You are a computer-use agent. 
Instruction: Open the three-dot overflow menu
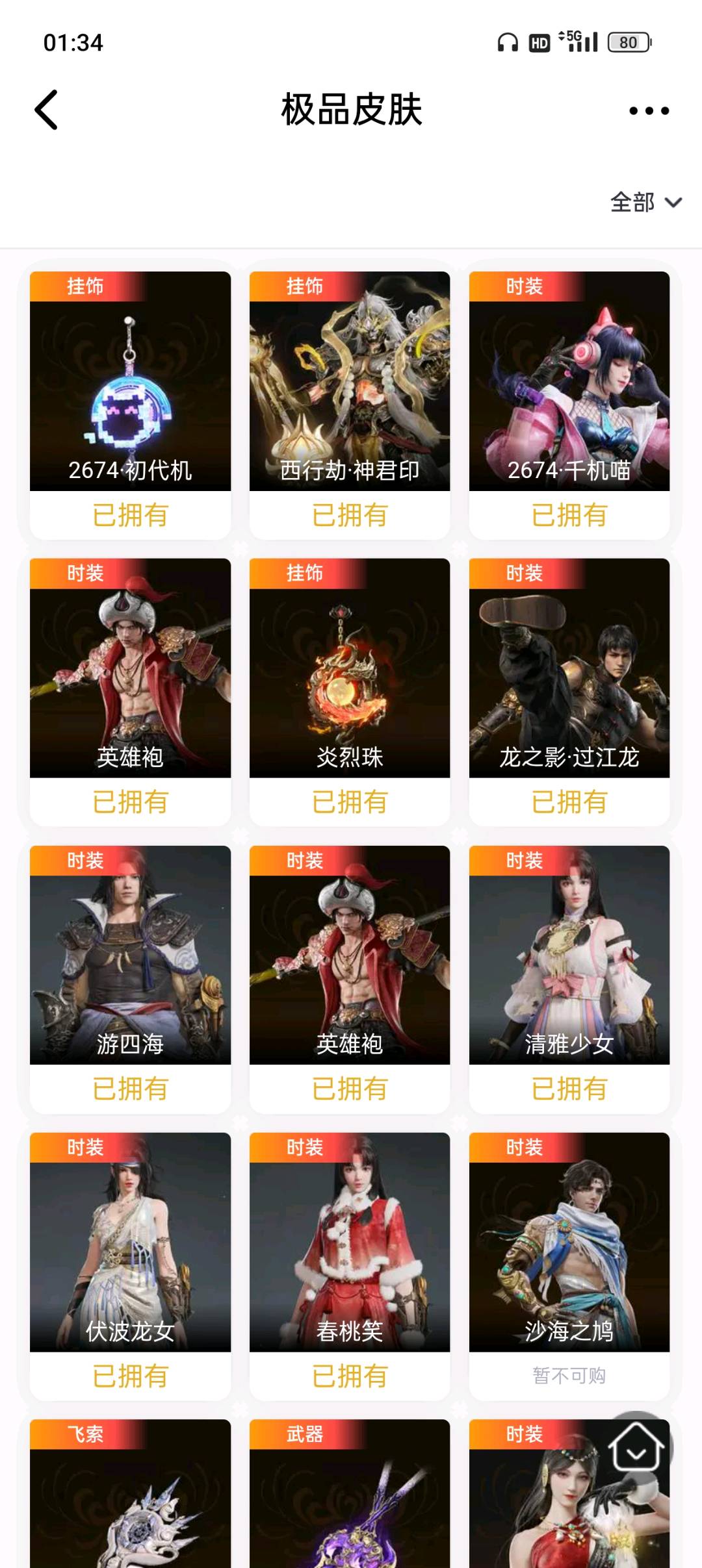click(649, 111)
